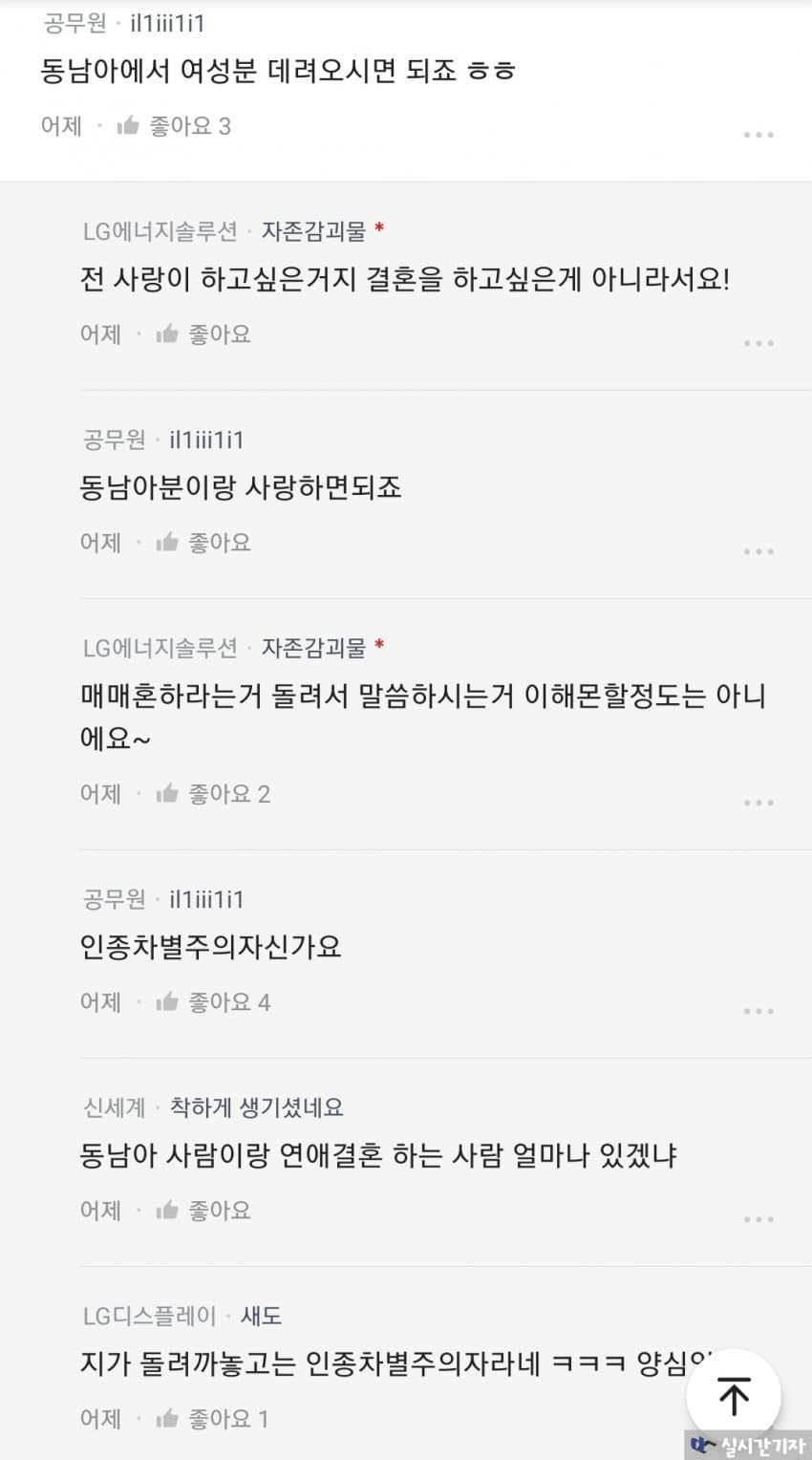The width and height of the screenshot is (812, 1460).
Task: Open profile of user 착하게 생기셨네요
Action: pos(256,1107)
